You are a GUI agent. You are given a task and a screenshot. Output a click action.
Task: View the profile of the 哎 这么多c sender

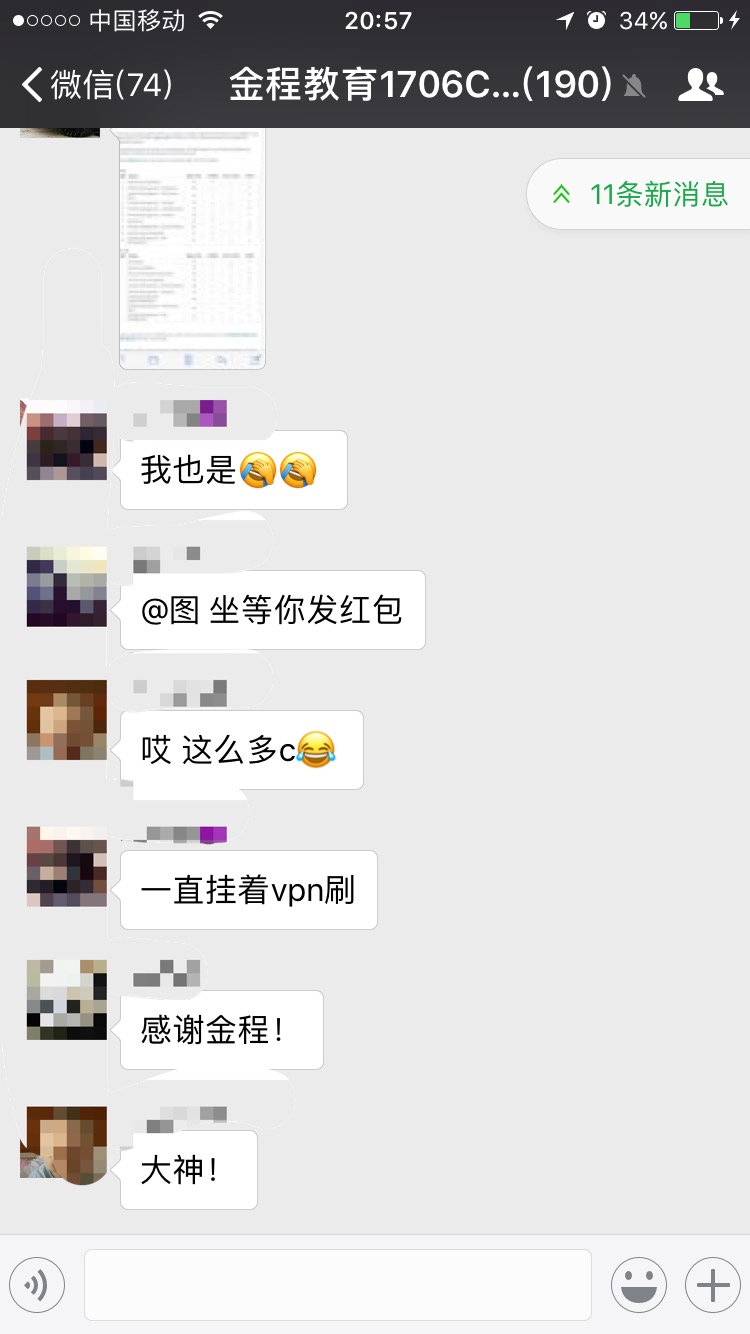(x=67, y=720)
